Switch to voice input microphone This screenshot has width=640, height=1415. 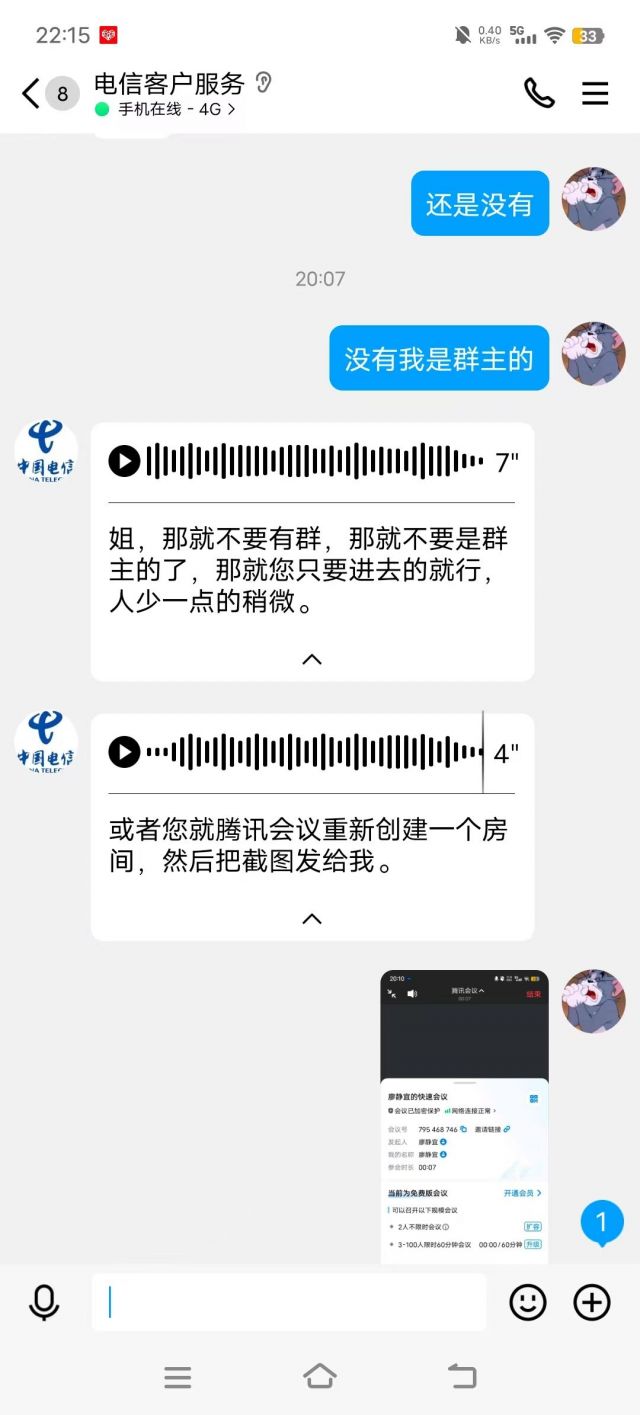coord(44,1302)
